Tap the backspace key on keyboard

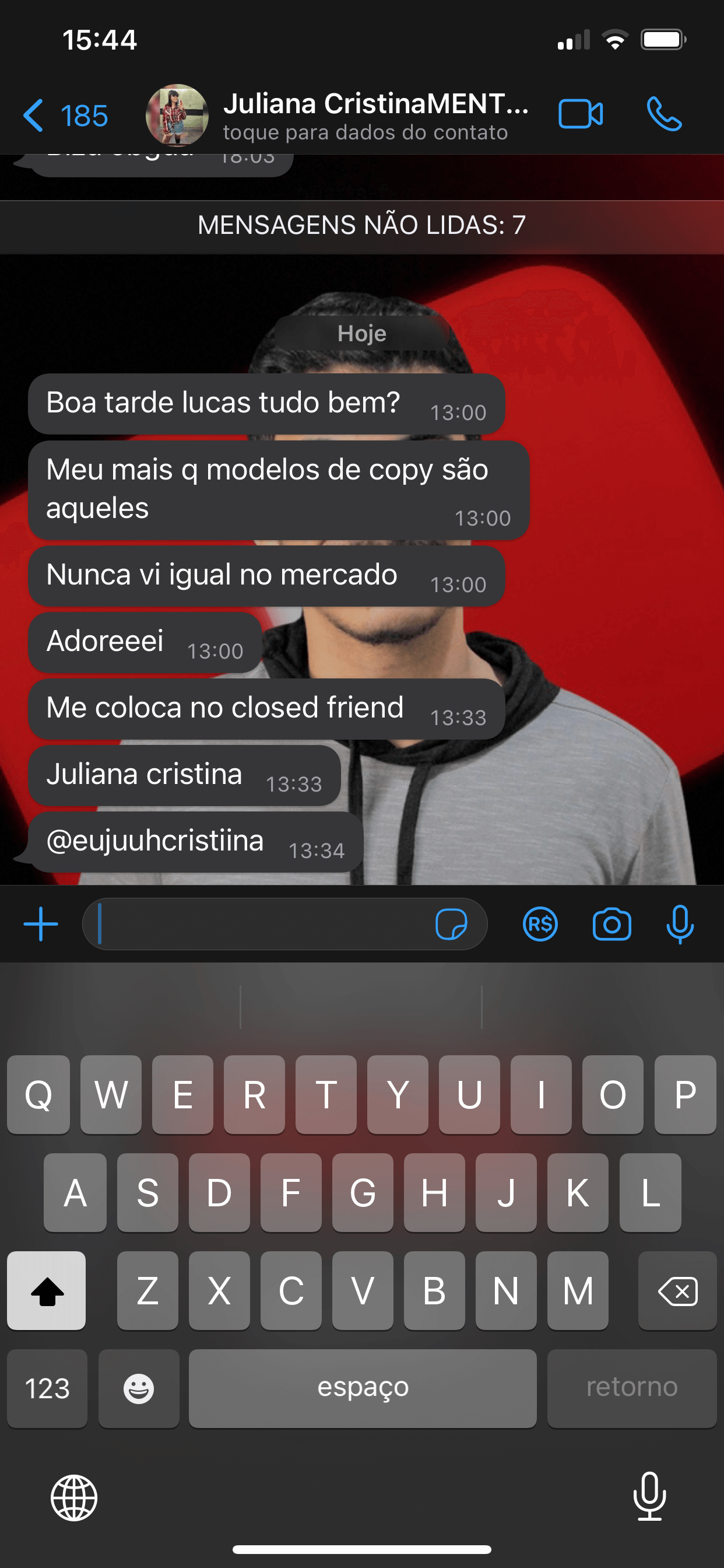(x=677, y=1290)
